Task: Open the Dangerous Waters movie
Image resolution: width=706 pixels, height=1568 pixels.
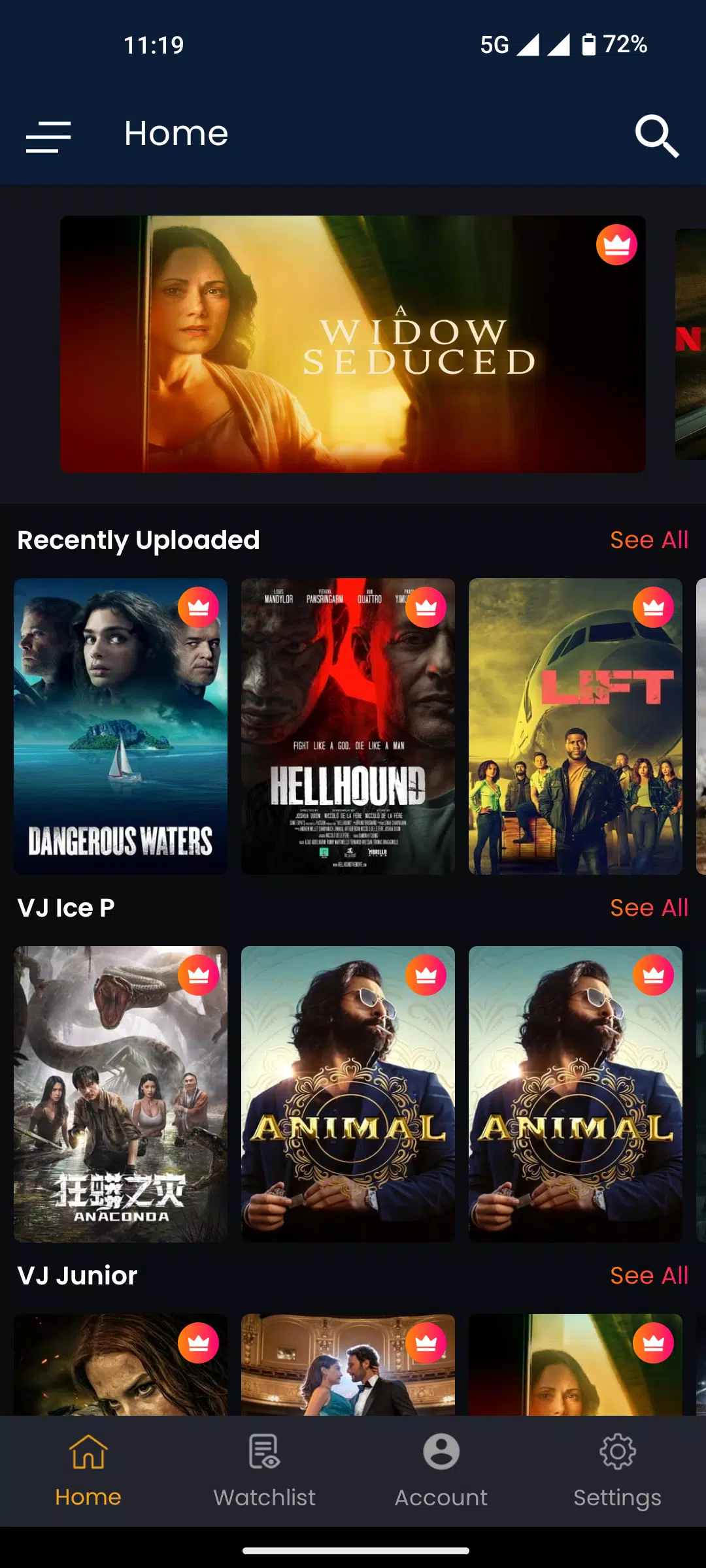Action: (121, 727)
